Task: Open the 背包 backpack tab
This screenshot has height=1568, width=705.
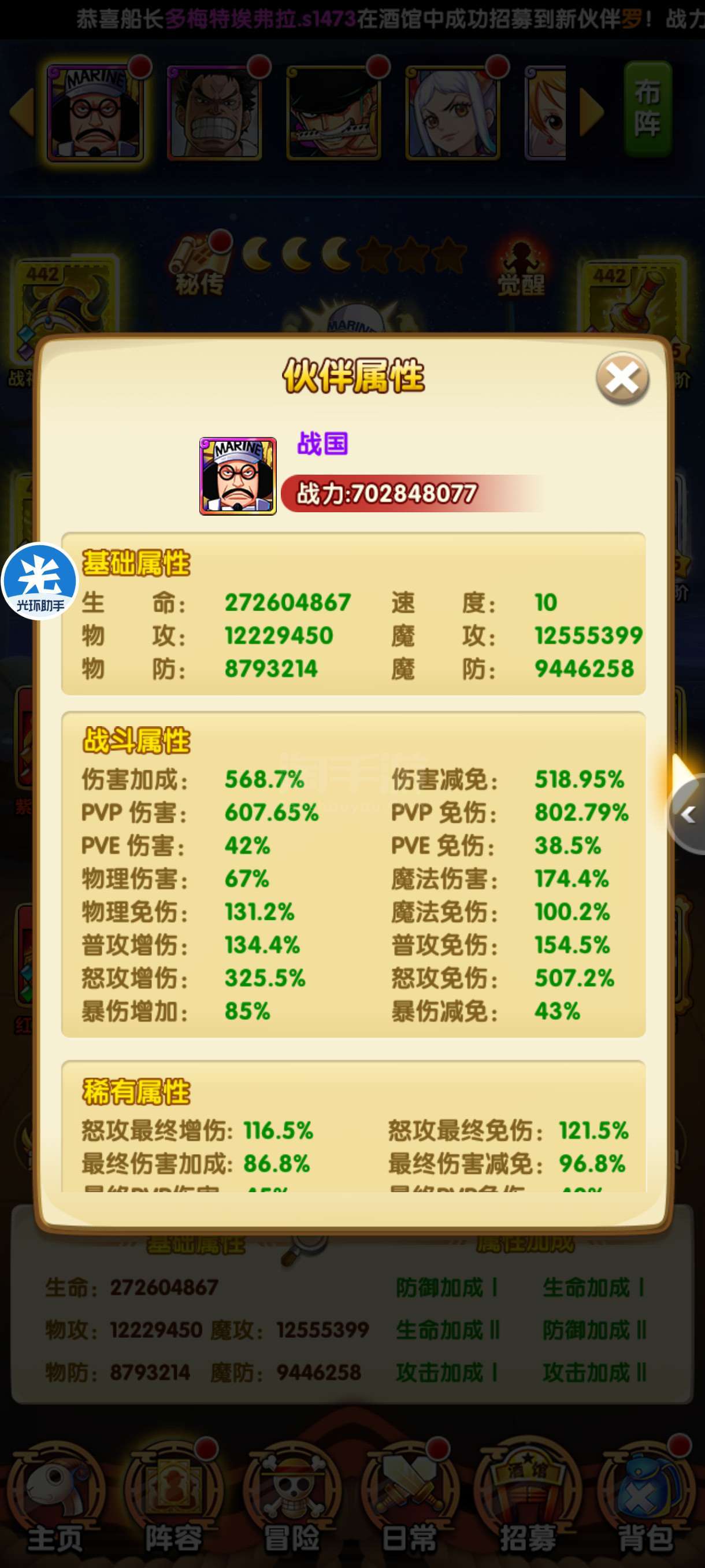Action: tap(646, 1502)
